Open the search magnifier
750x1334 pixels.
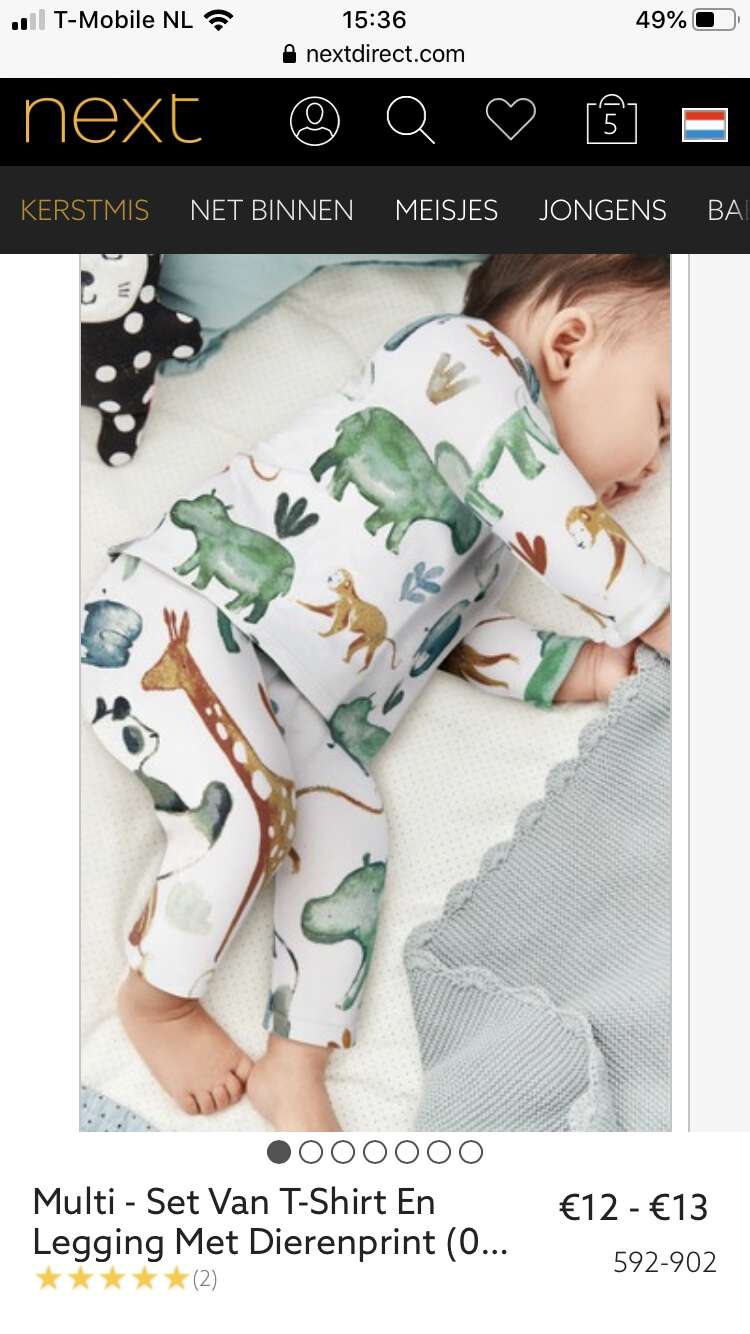(410, 121)
